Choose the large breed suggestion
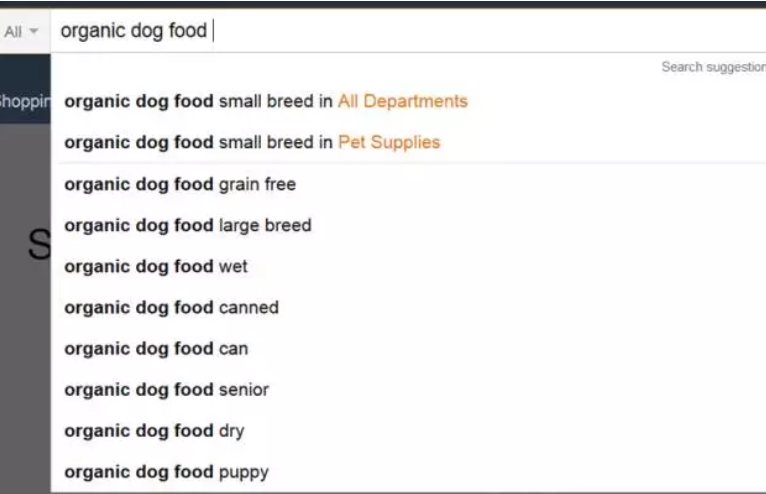Viewport: 766px width, 494px height. pos(187,225)
